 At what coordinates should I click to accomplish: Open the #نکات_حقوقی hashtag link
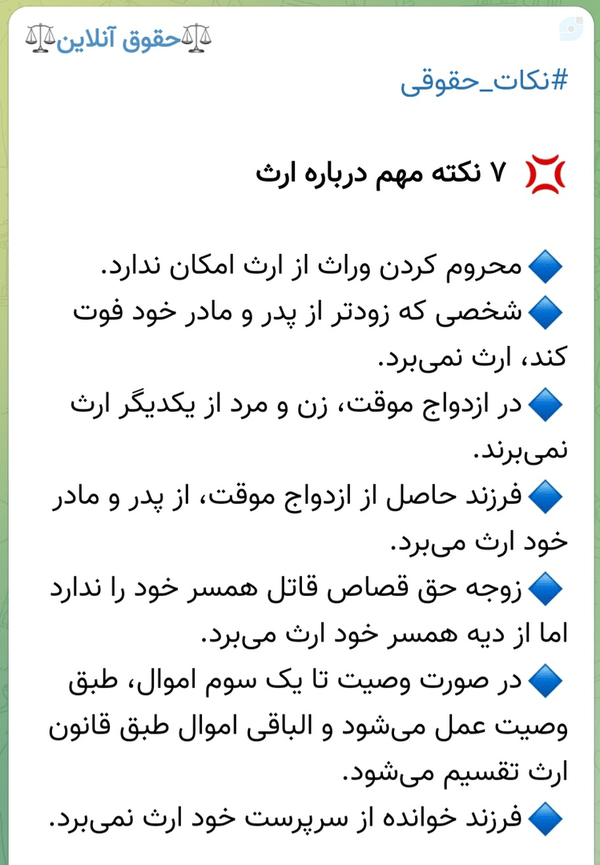484,83
